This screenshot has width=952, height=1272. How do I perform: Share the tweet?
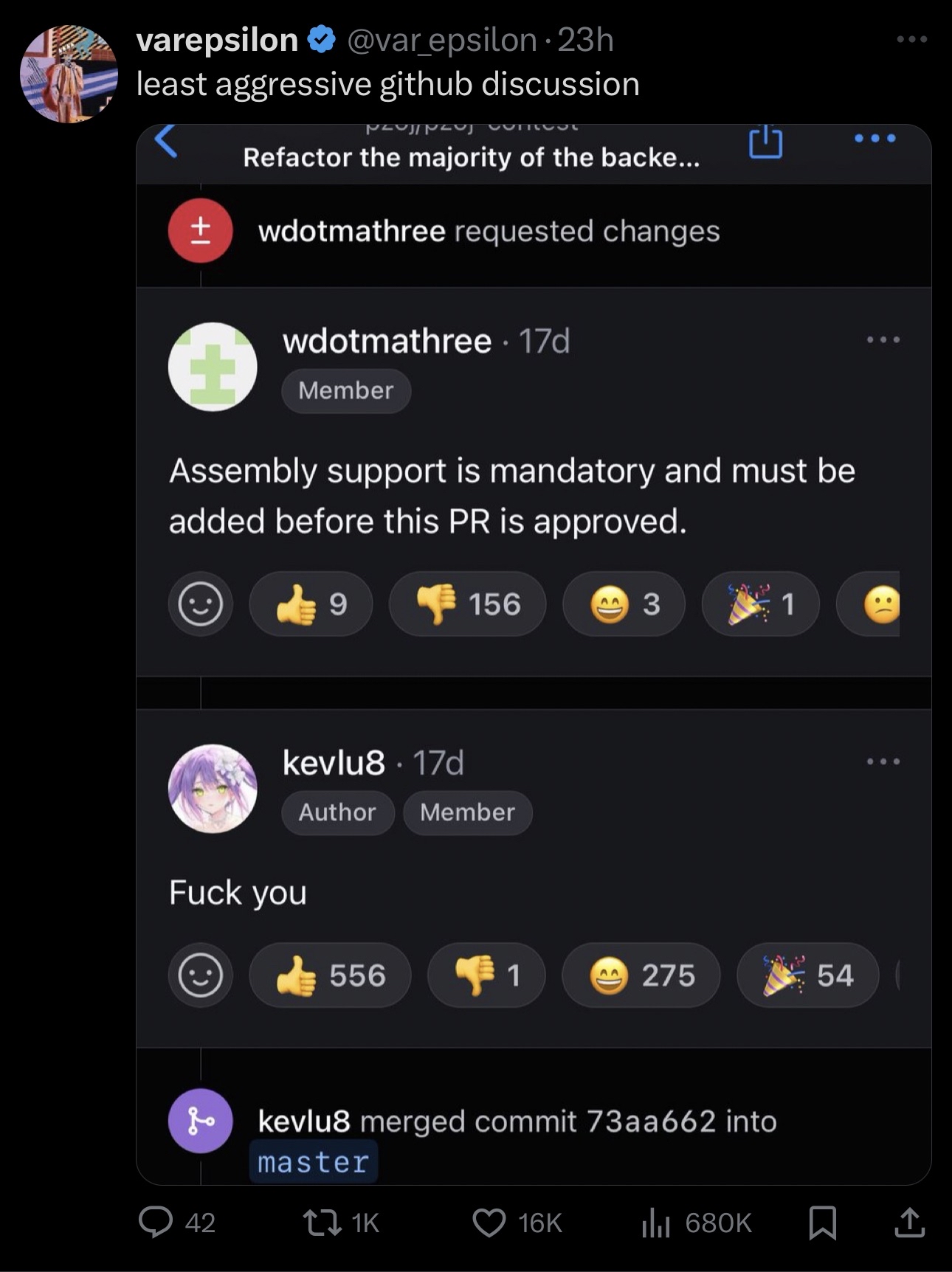point(909,1223)
